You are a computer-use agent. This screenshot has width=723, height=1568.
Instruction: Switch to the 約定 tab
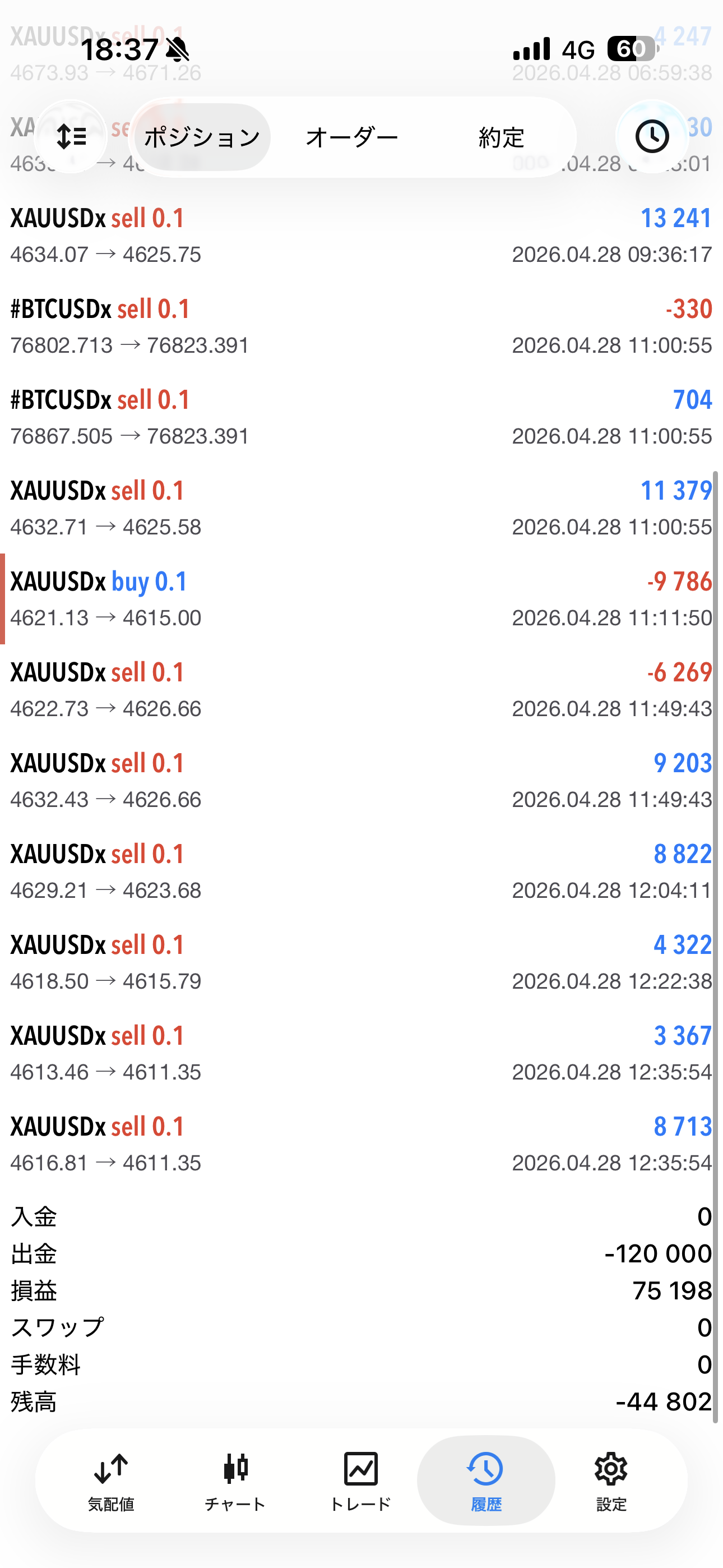tap(501, 137)
